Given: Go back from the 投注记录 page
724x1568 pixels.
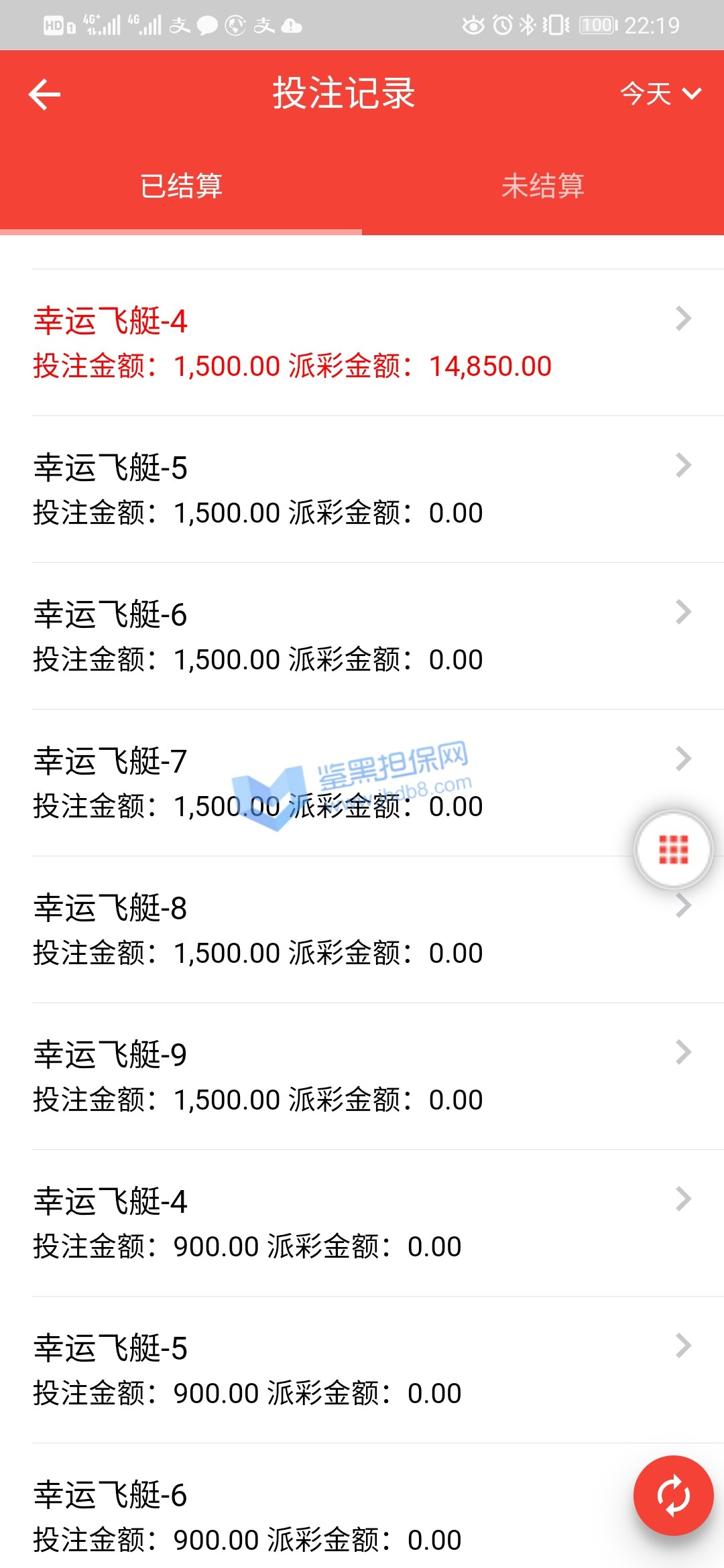Looking at the screenshot, I should click(x=44, y=94).
